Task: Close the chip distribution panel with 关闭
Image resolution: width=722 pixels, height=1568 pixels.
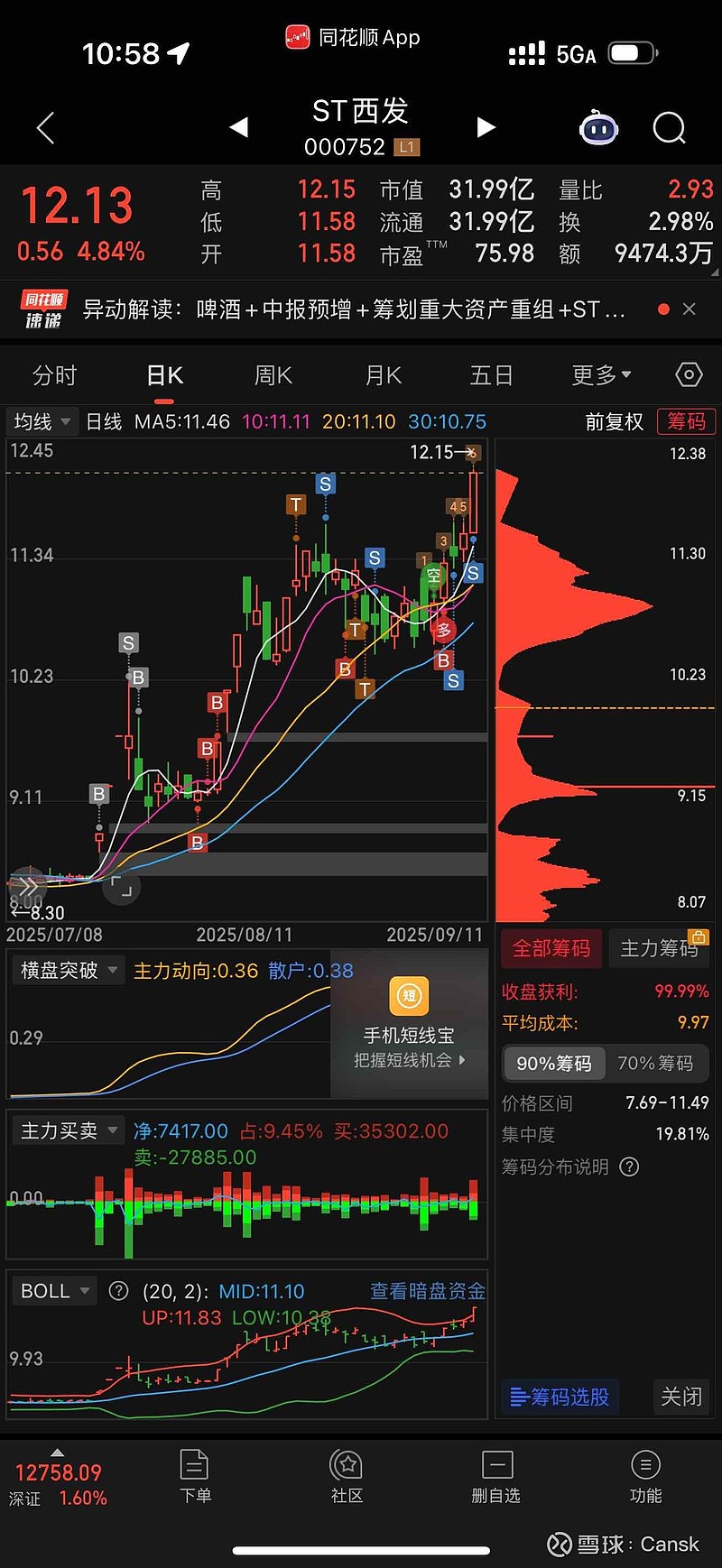Action: (x=680, y=1397)
